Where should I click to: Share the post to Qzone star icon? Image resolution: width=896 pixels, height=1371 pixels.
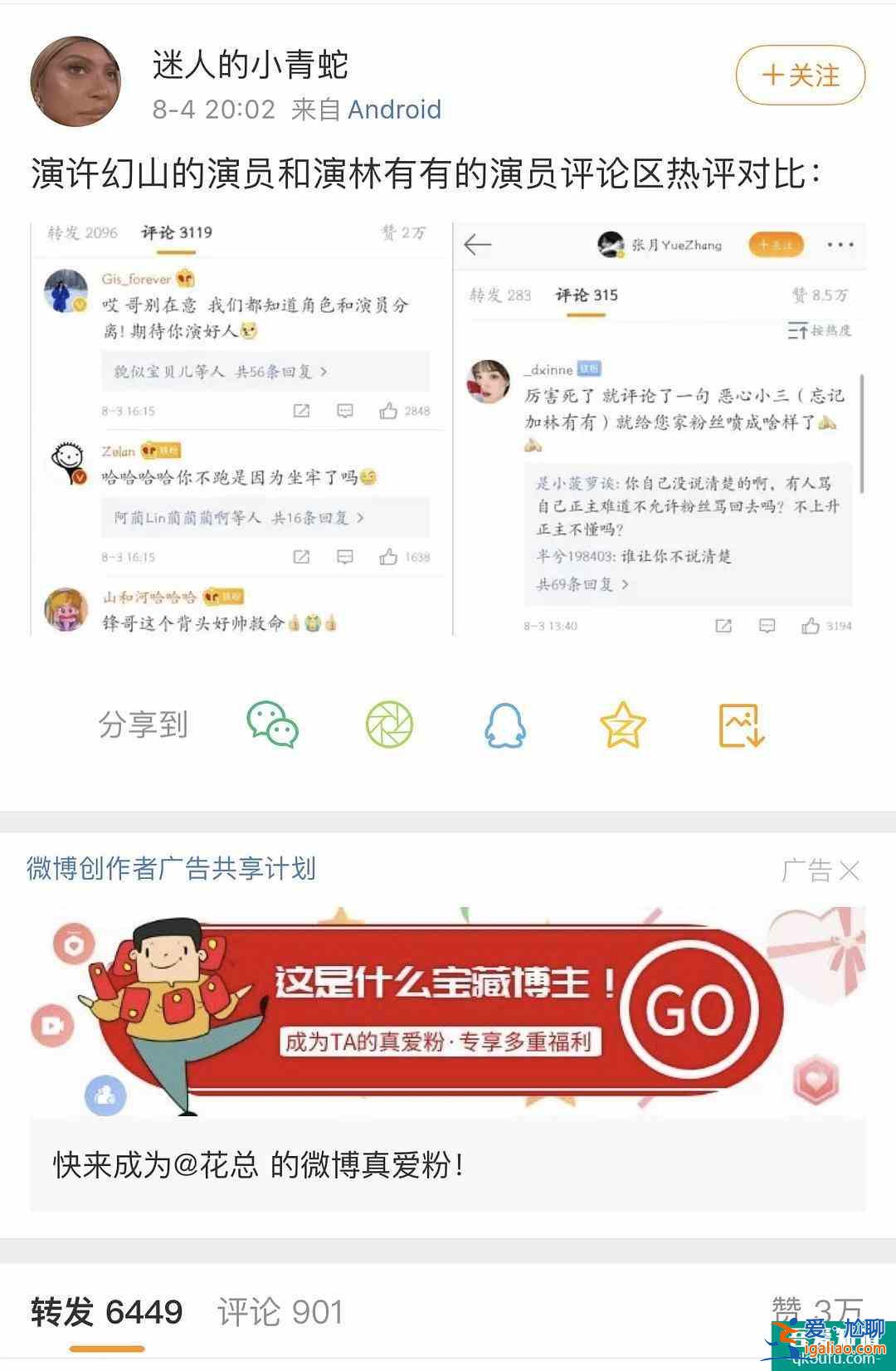622,725
